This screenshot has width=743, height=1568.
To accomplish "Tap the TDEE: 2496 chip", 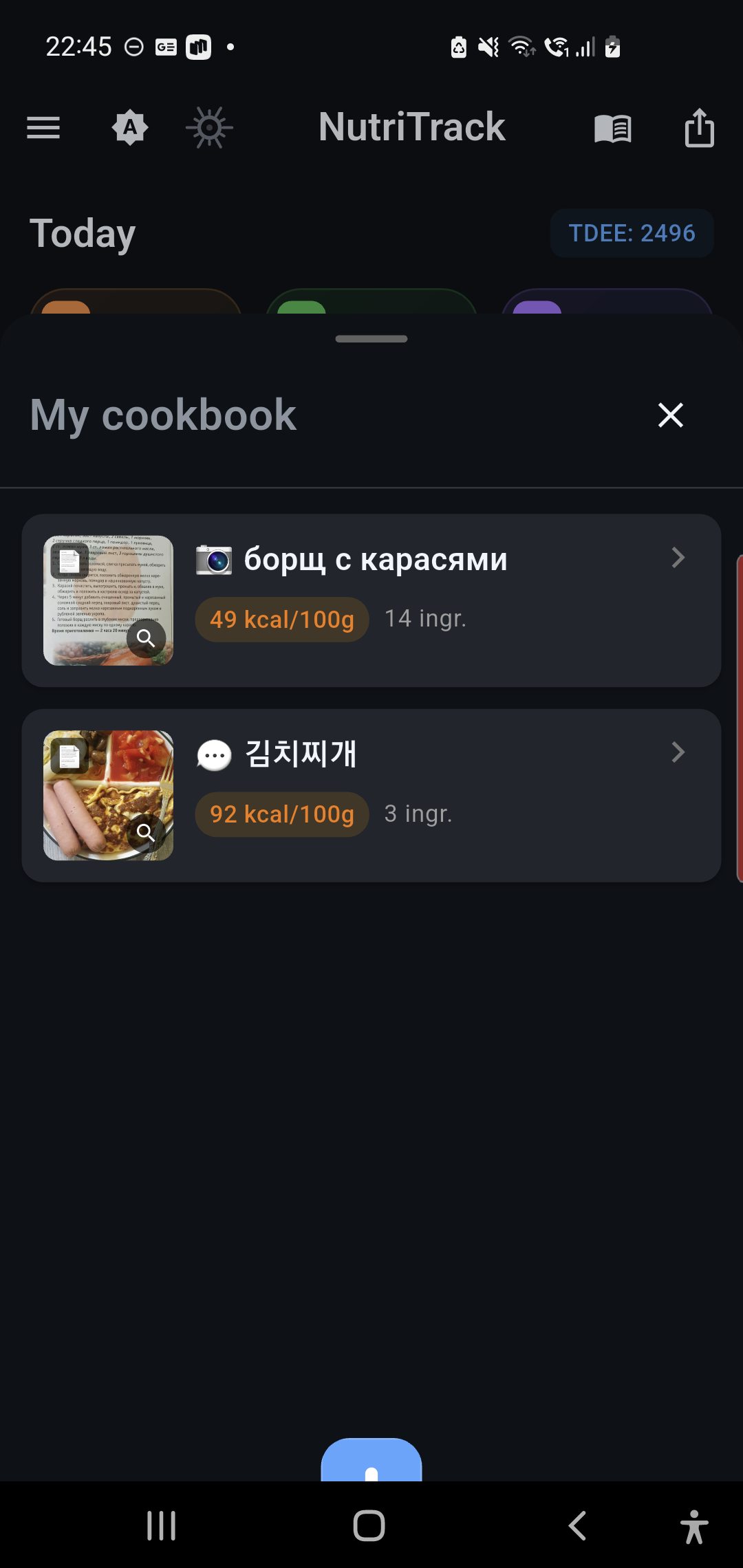I will click(632, 233).
